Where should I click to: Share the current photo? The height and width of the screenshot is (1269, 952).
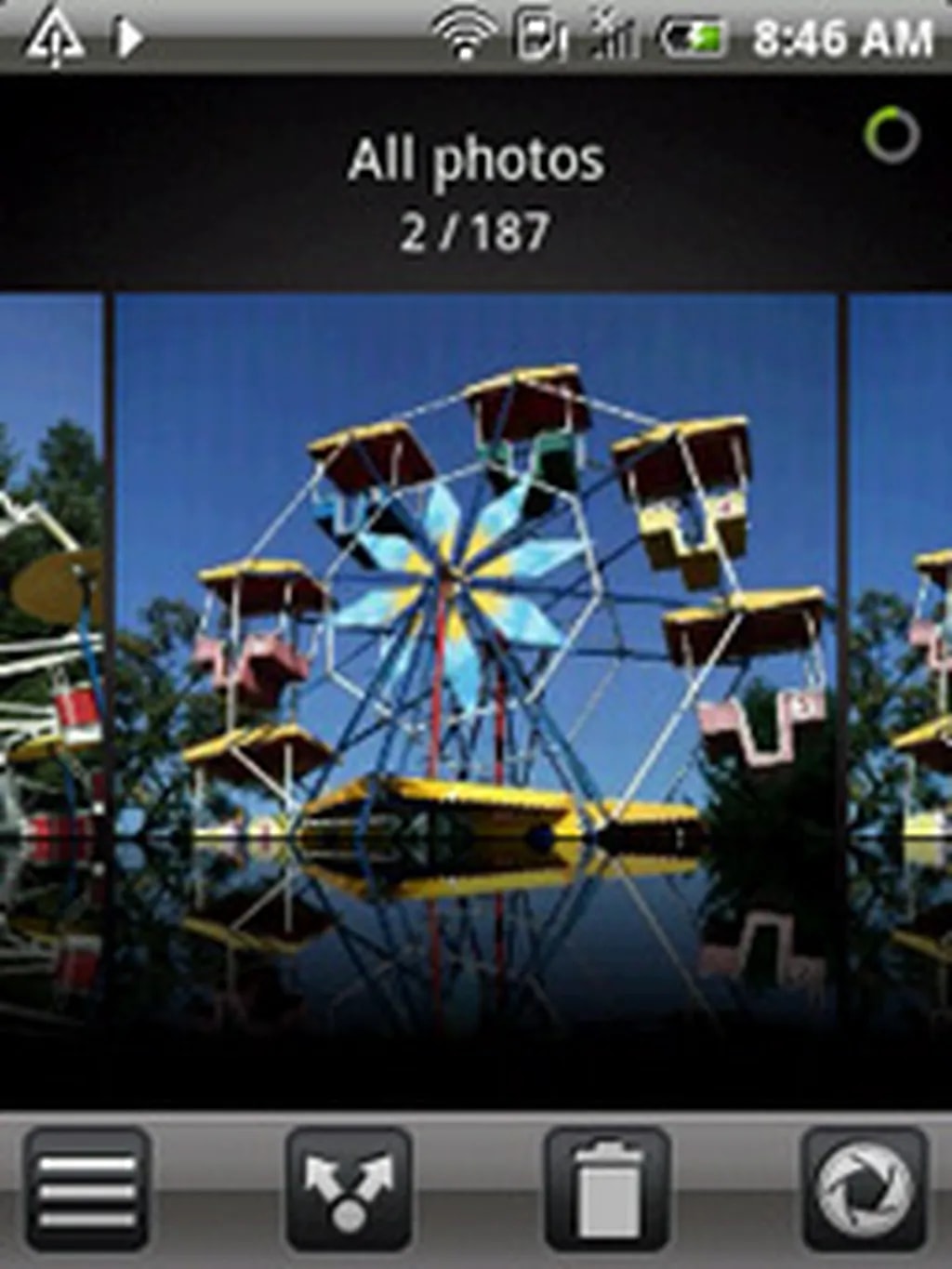[x=349, y=1190]
